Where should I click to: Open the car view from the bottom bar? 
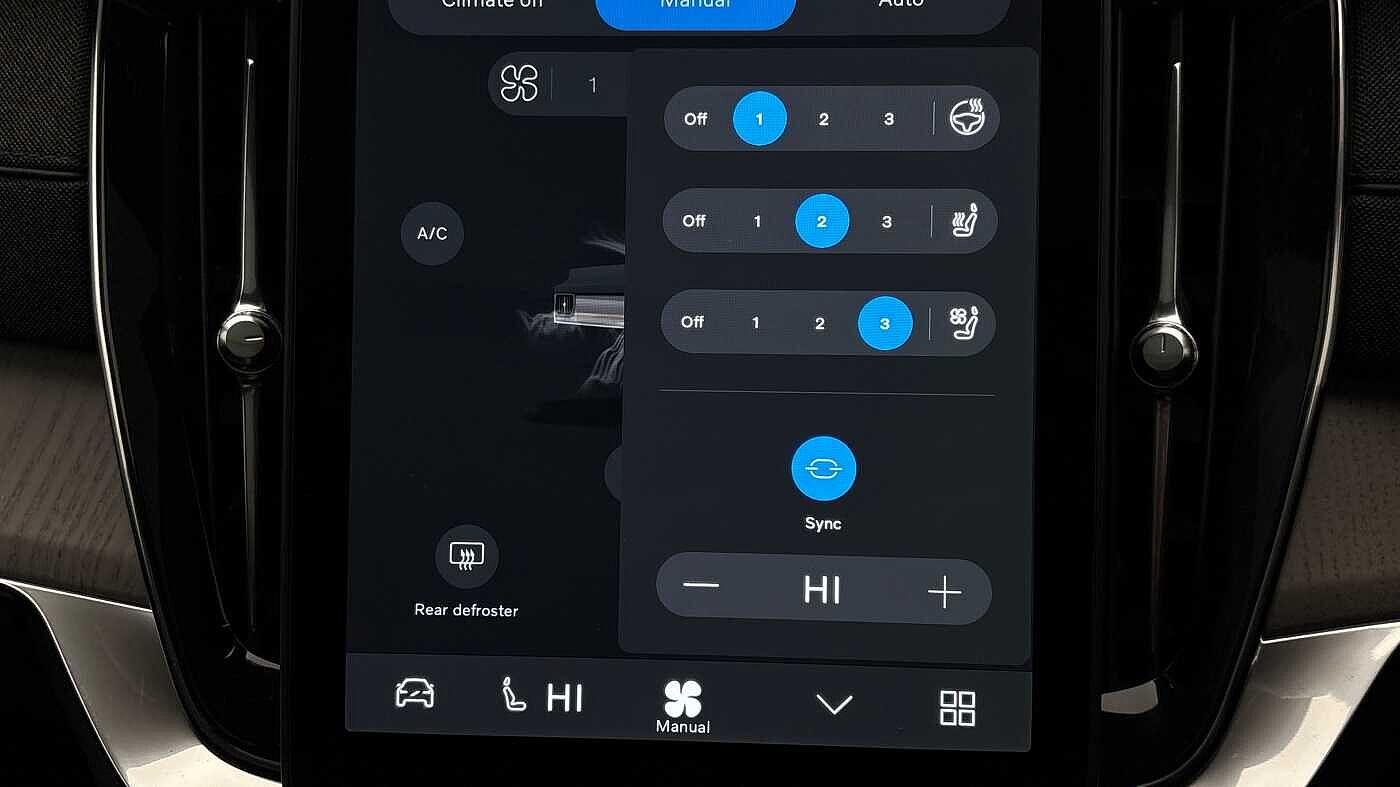click(414, 694)
